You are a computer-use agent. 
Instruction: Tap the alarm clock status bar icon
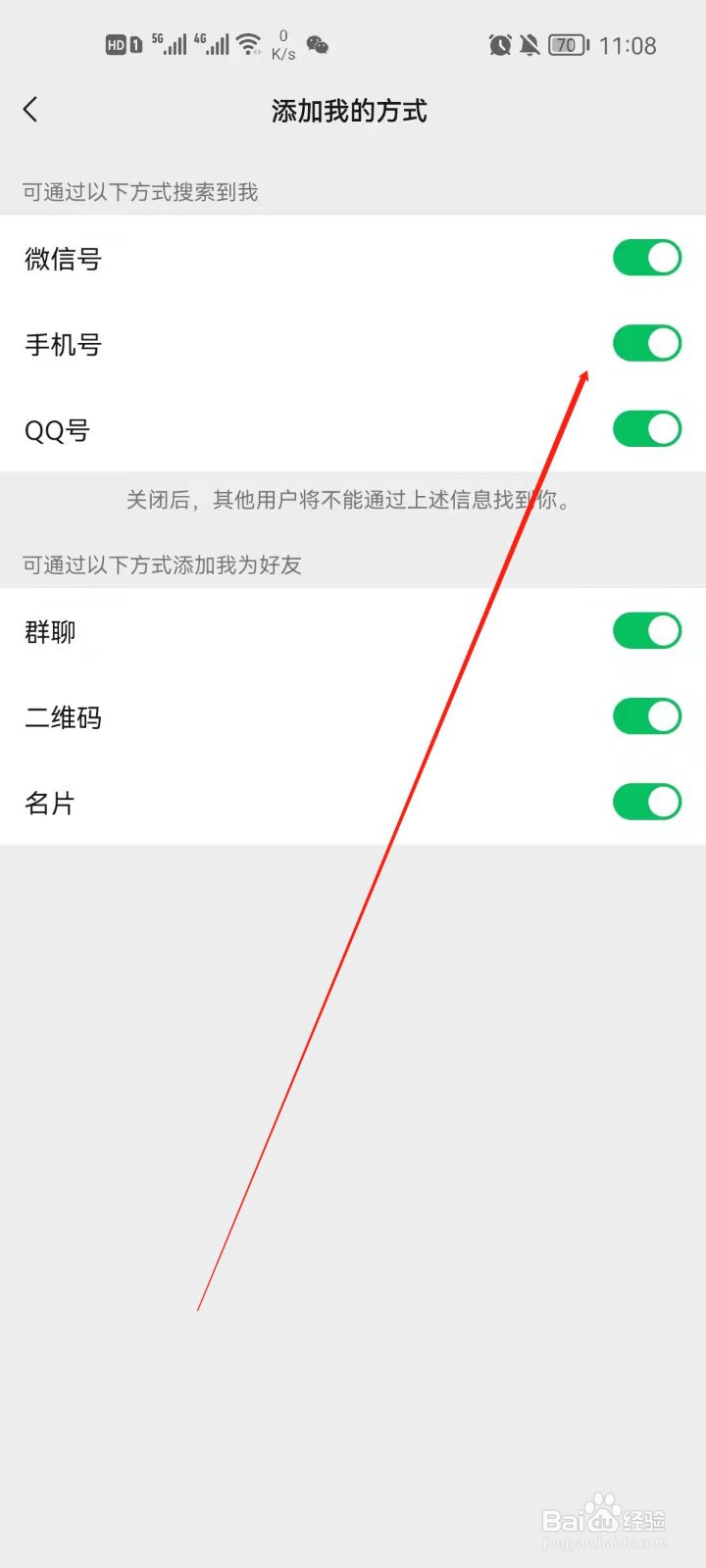[500, 44]
